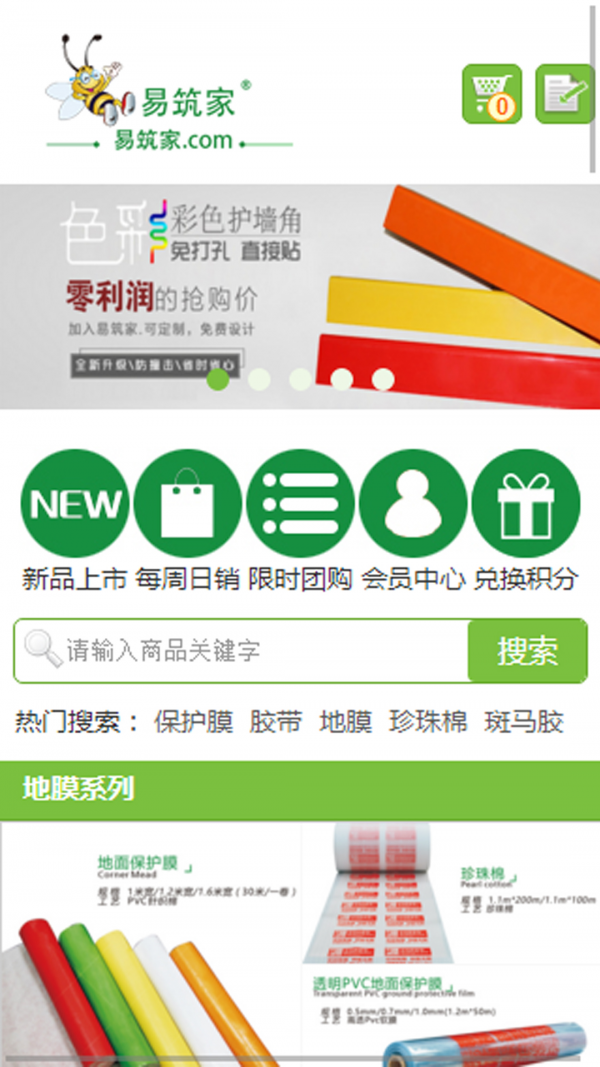The width and height of the screenshot is (600, 1067).
Task: Open the shopping cart icon
Action: [x=491, y=94]
